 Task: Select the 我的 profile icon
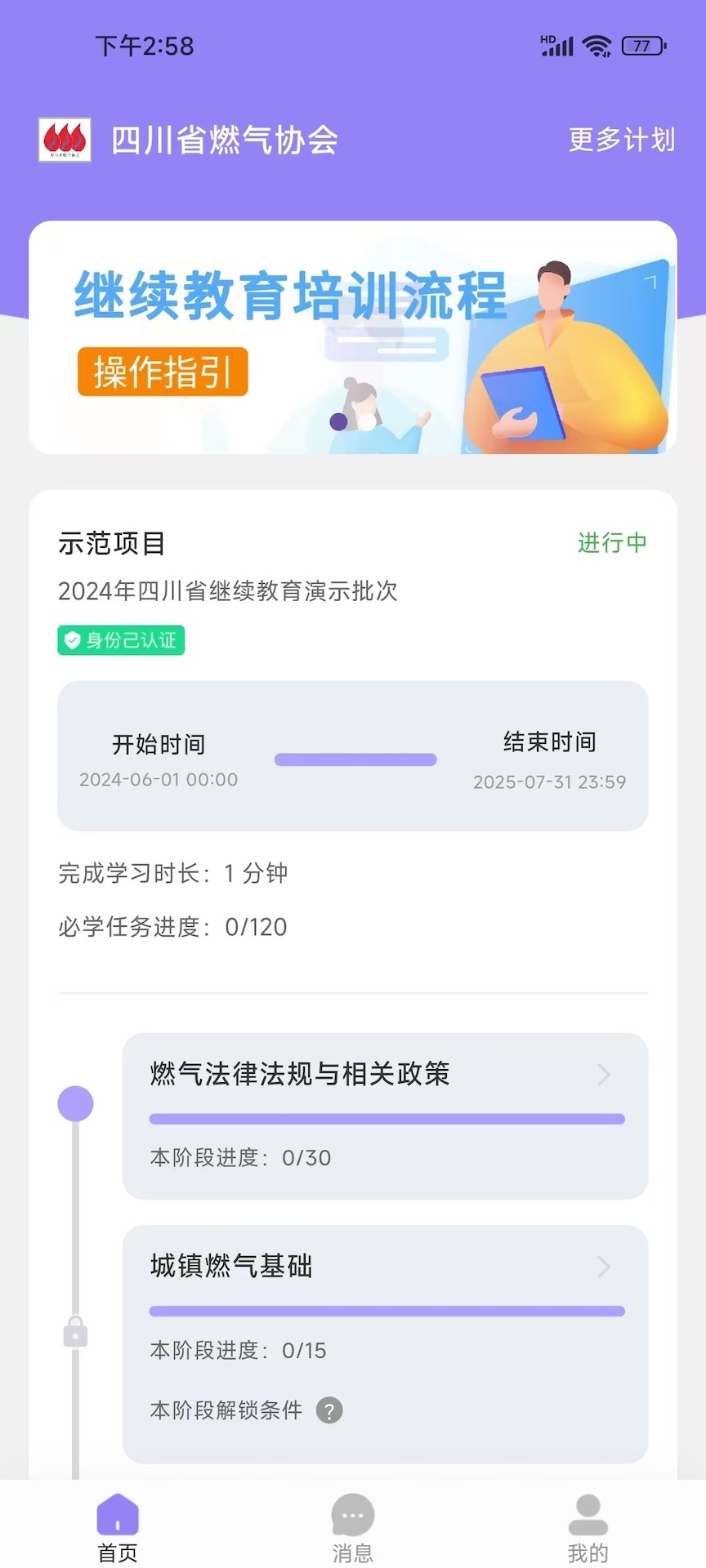tap(587, 1515)
